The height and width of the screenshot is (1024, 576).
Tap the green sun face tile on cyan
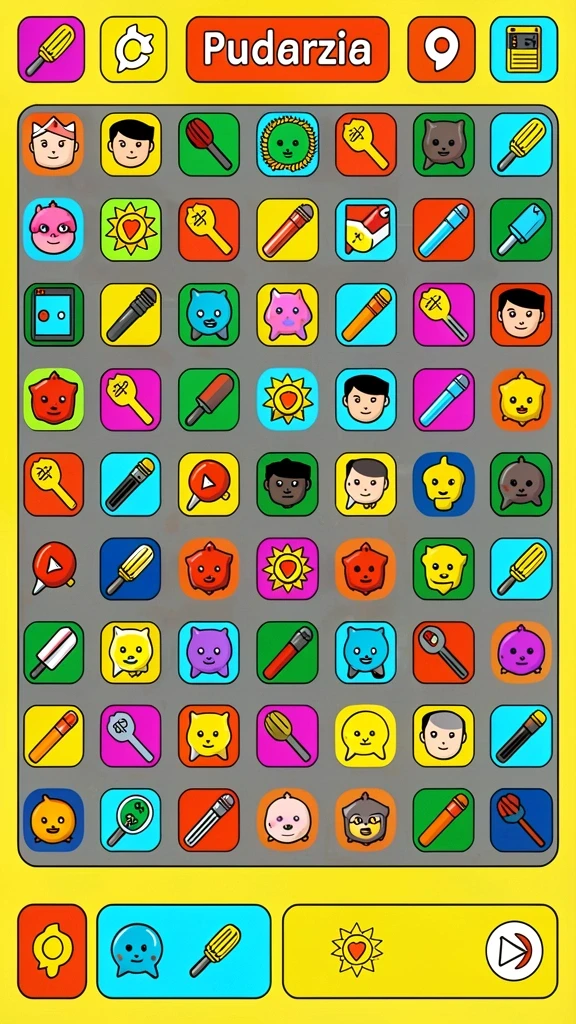click(287, 144)
